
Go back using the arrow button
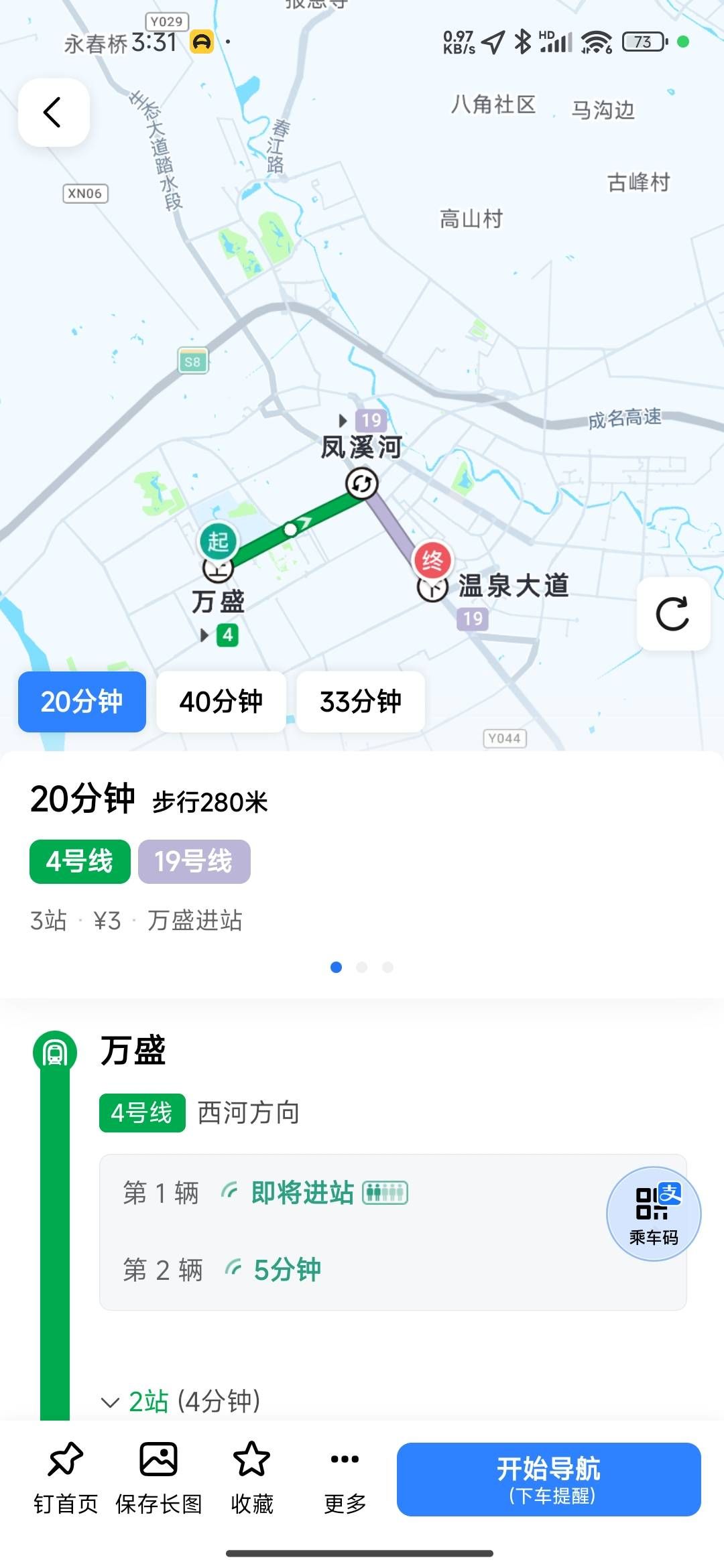pos(54,112)
